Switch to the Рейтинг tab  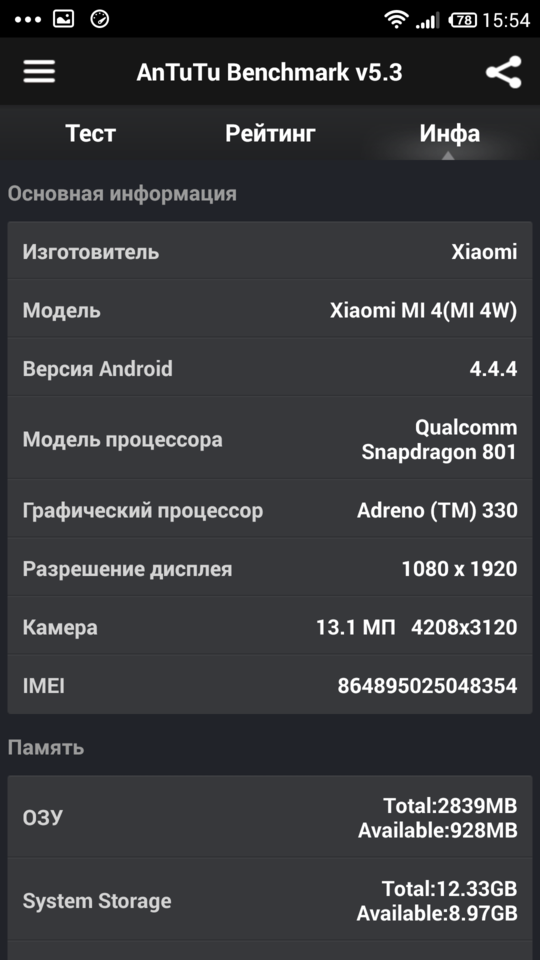(x=270, y=133)
